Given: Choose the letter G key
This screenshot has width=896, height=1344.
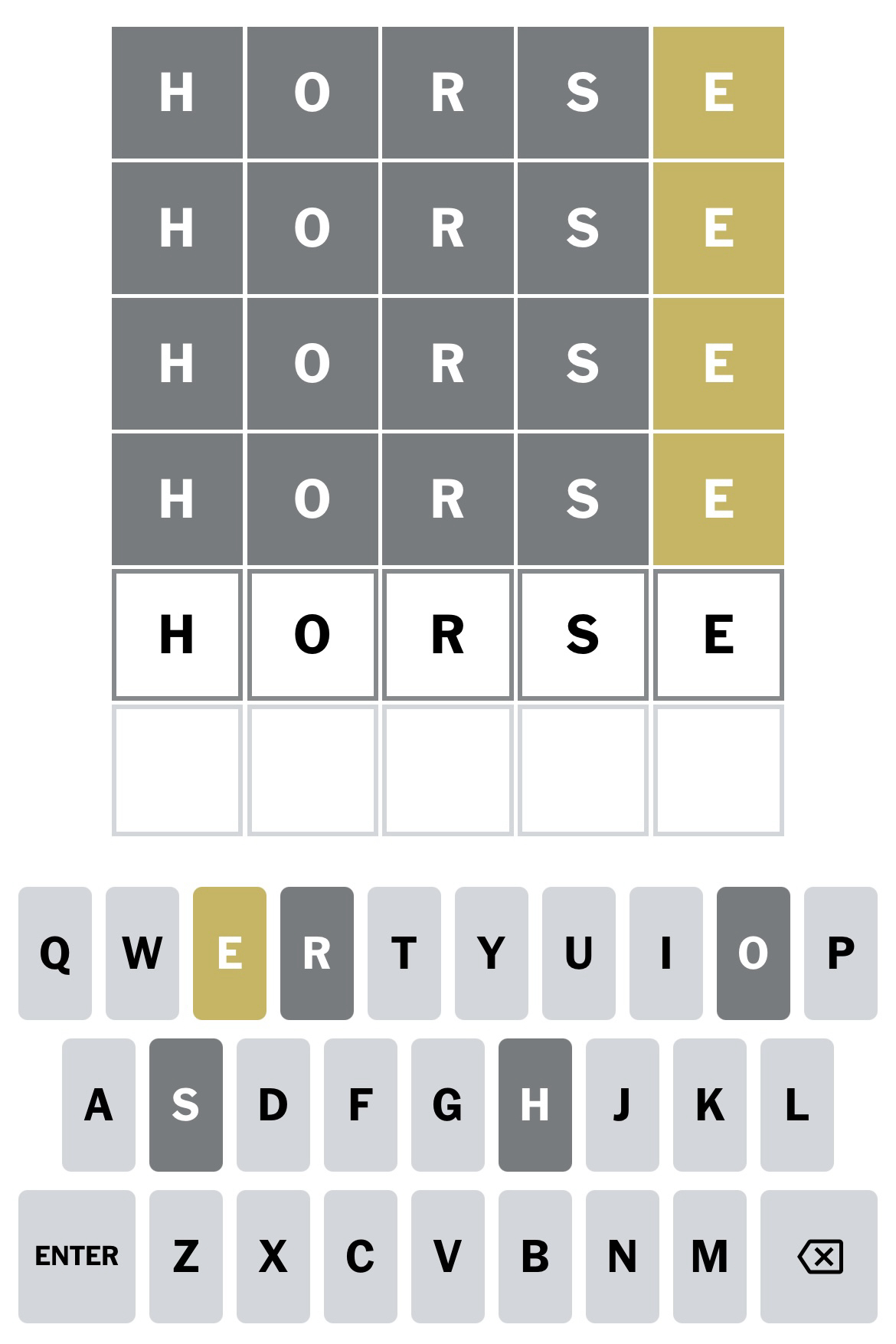Looking at the screenshot, I should click(448, 1104).
